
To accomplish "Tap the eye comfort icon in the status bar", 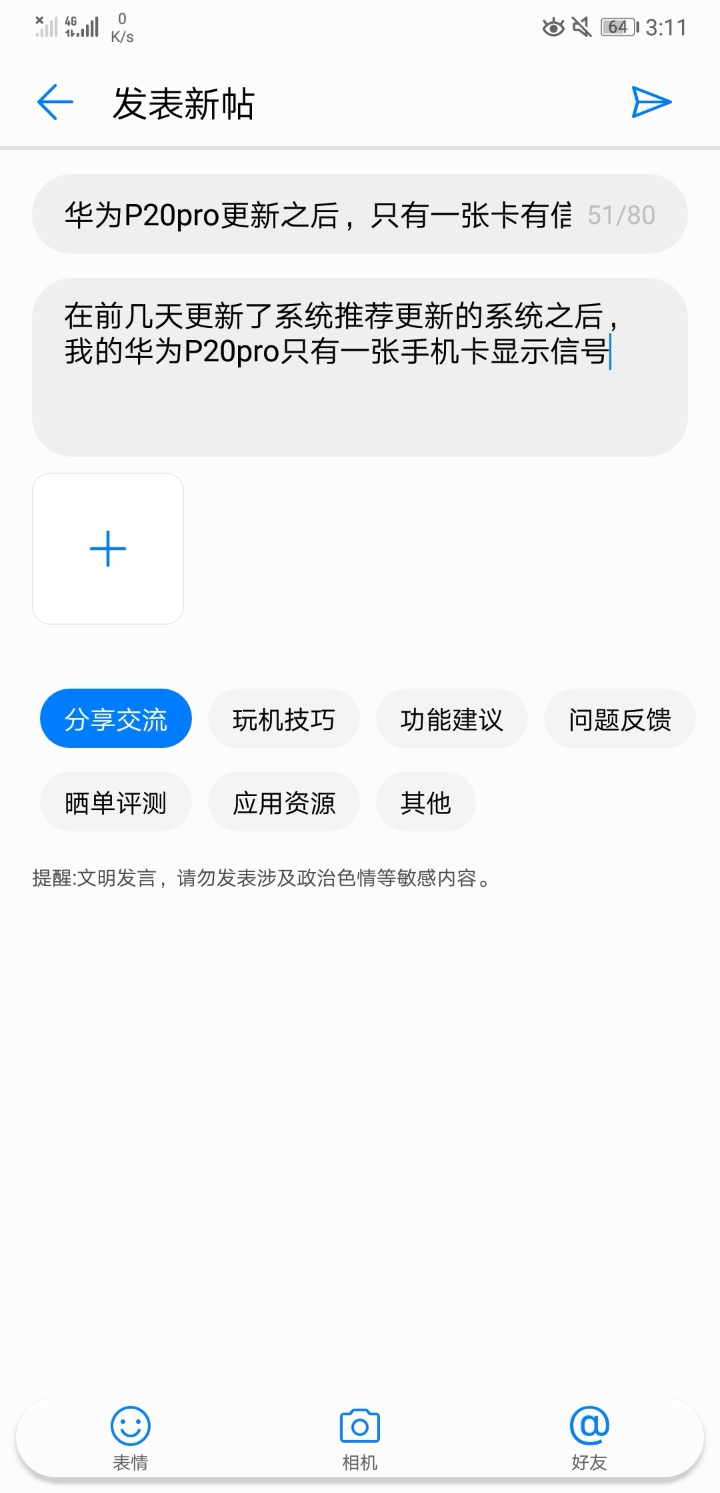I will tap(553, 27).
